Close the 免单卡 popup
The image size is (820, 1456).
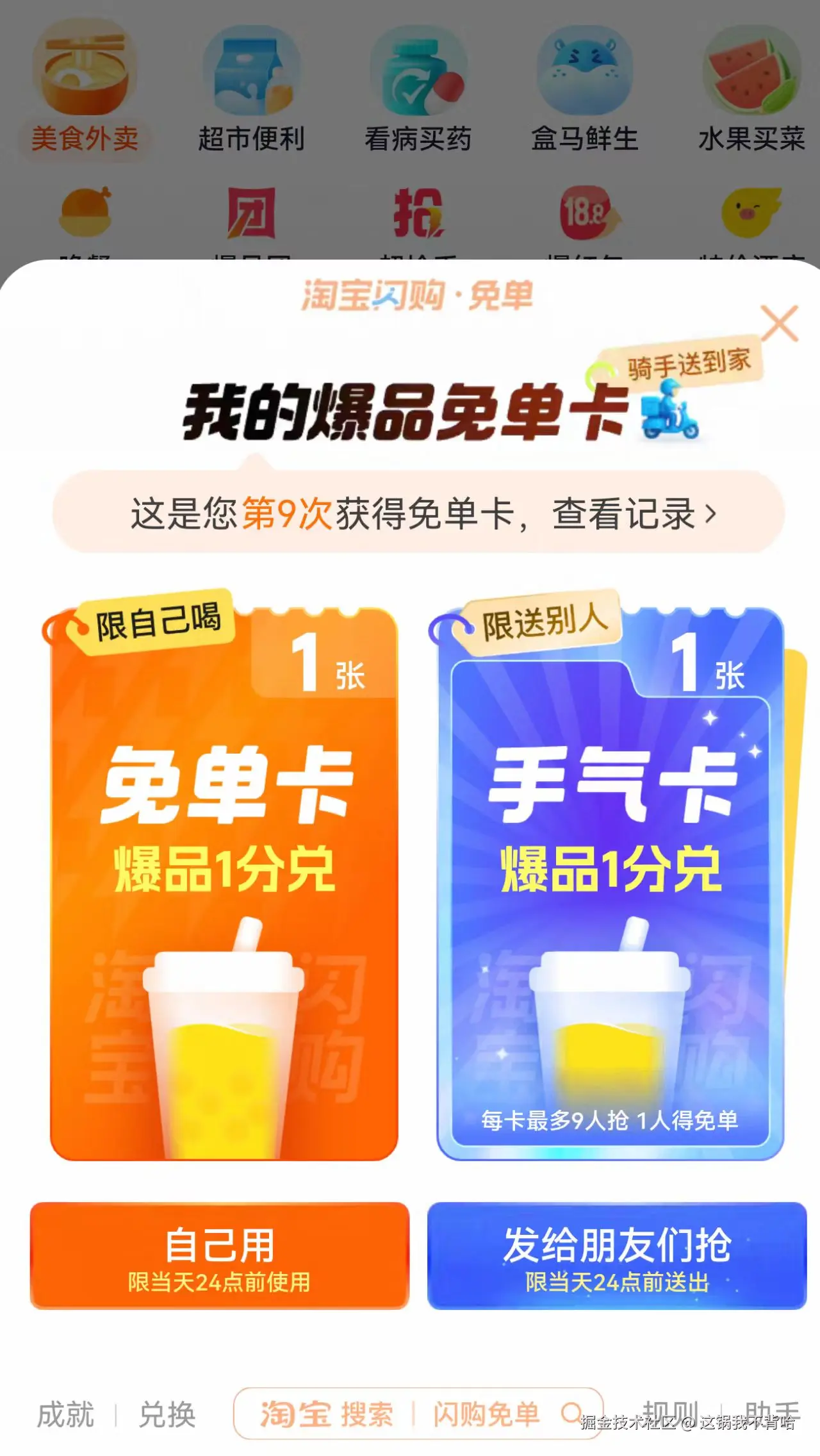point(779,324)
